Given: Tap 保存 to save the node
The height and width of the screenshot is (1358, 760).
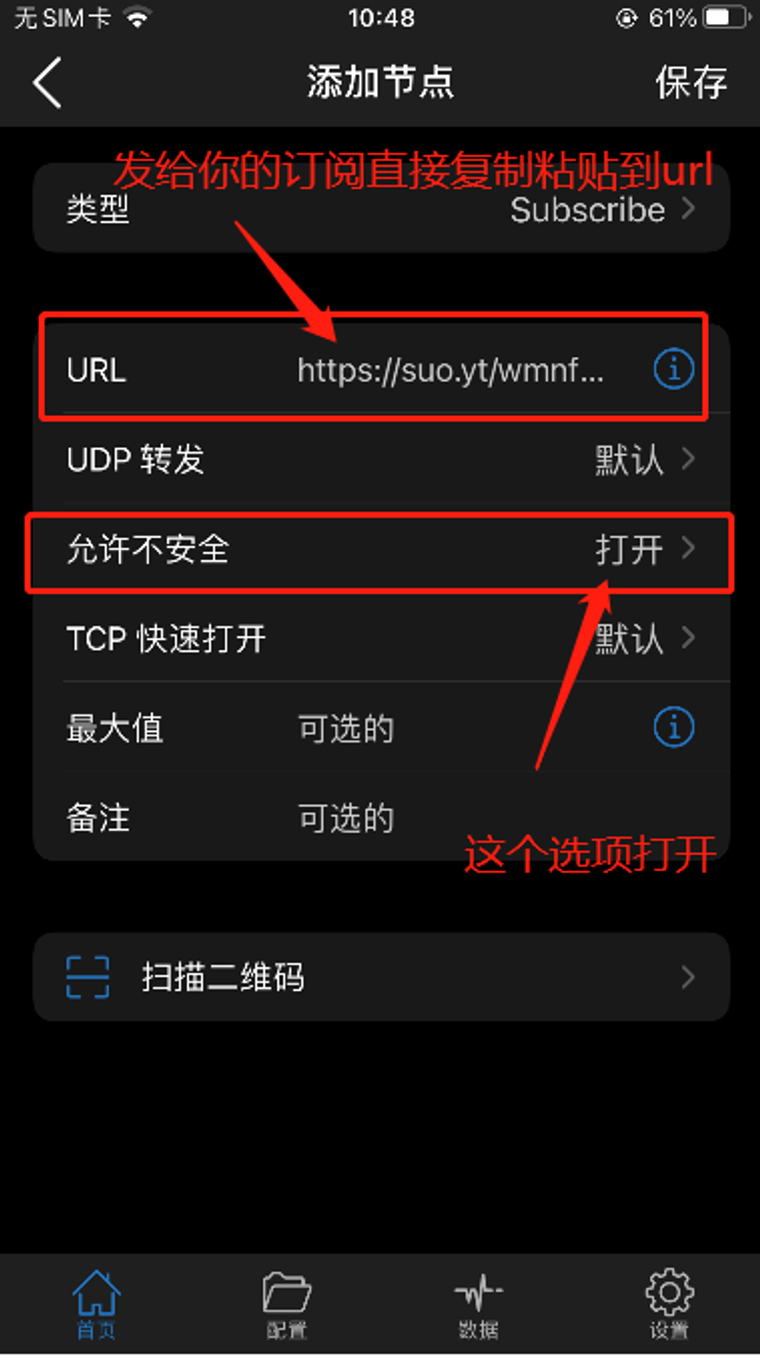Looking at the screenshot, I should click(x=691, y=82).
